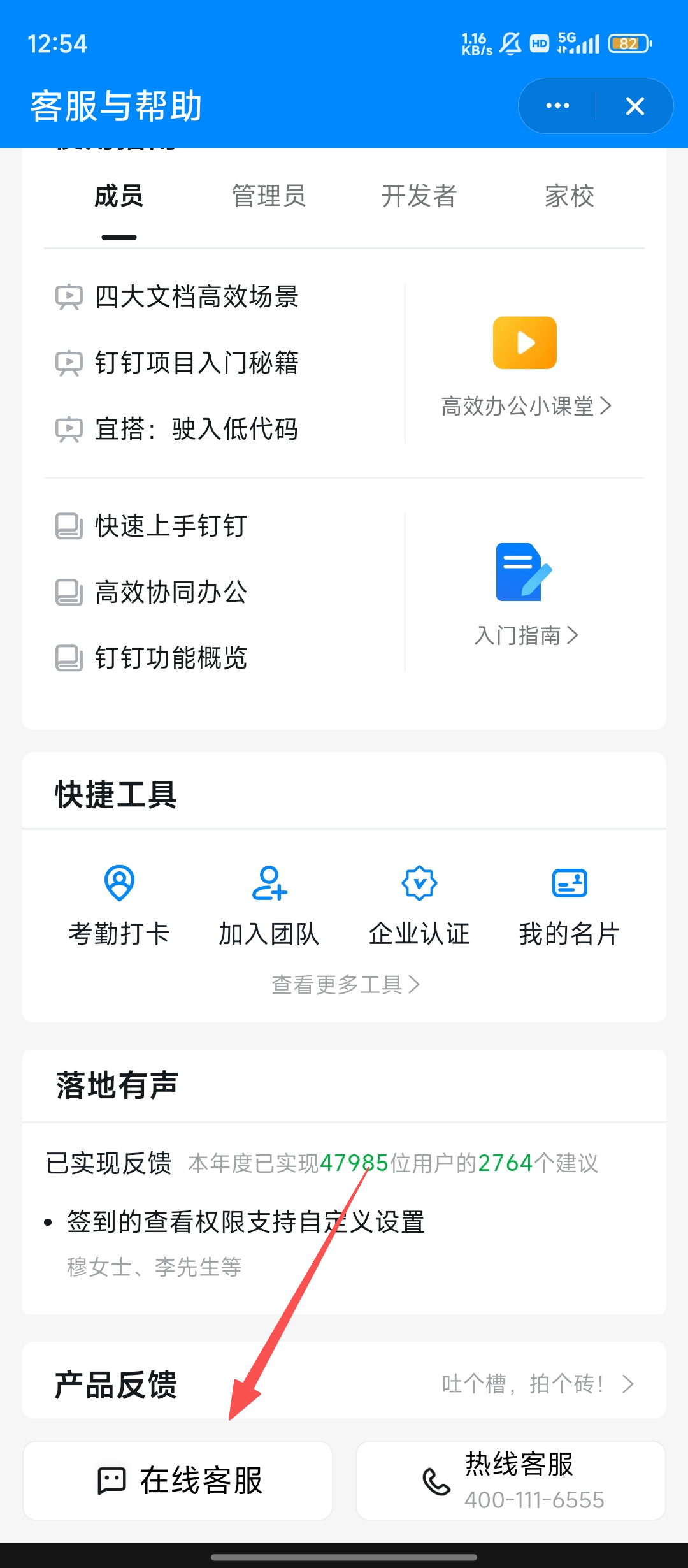This screenshot has height=1568, width=688.
Task: Open 产品反馈 to submit feedback
Action: coord(344,1384)
